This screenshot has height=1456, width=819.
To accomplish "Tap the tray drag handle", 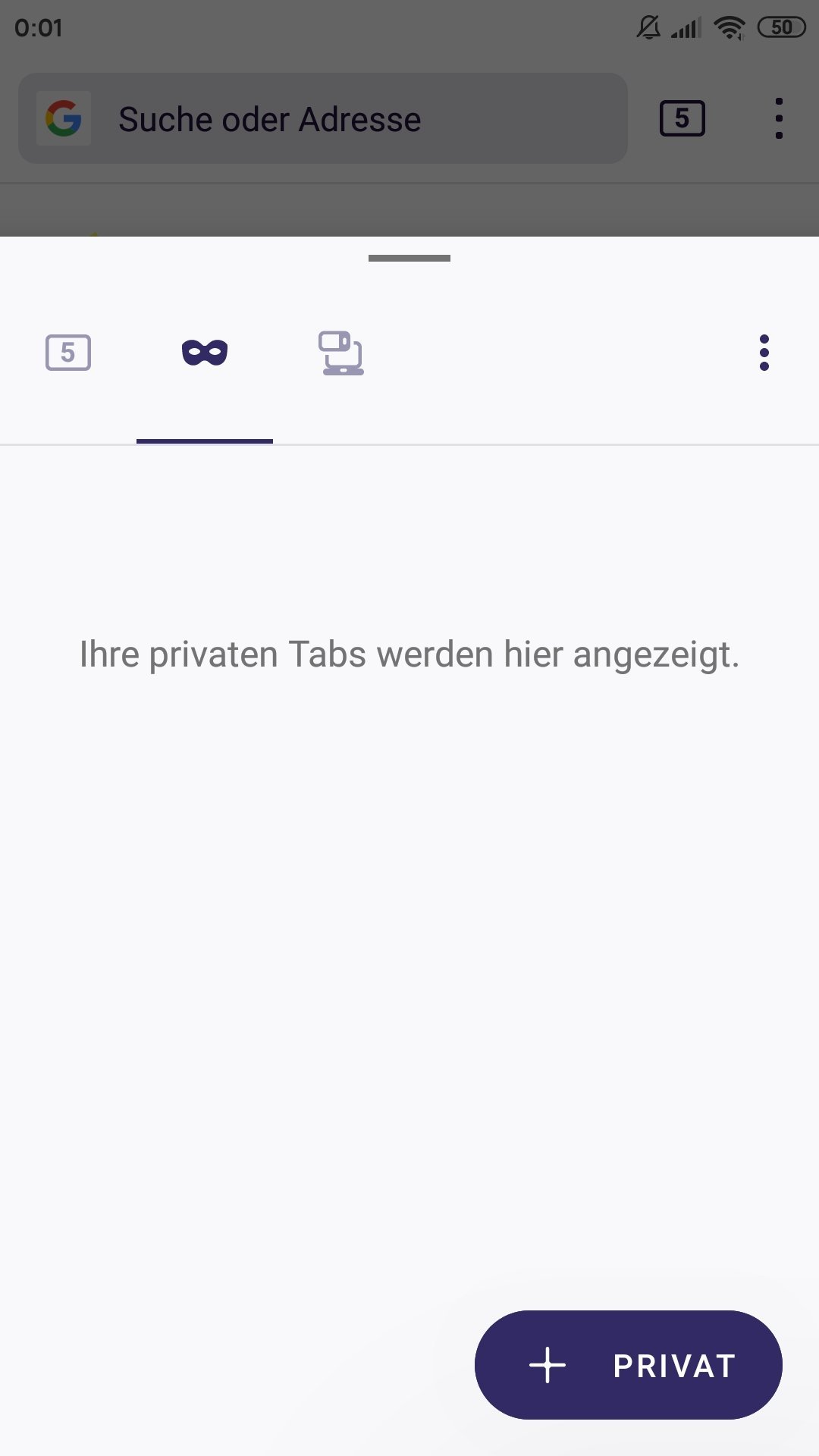I will (409, 259).
